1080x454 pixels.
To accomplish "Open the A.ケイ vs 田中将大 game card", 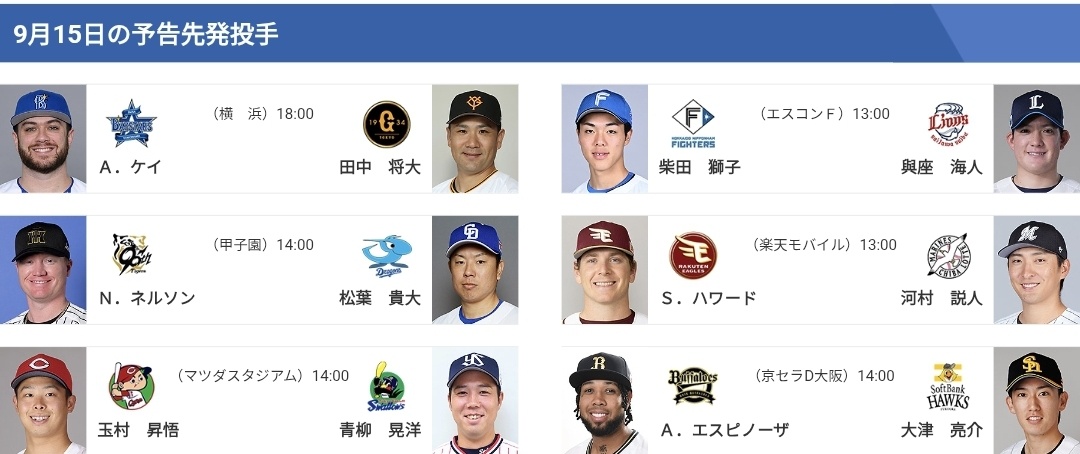I will [x=259, y=139].
